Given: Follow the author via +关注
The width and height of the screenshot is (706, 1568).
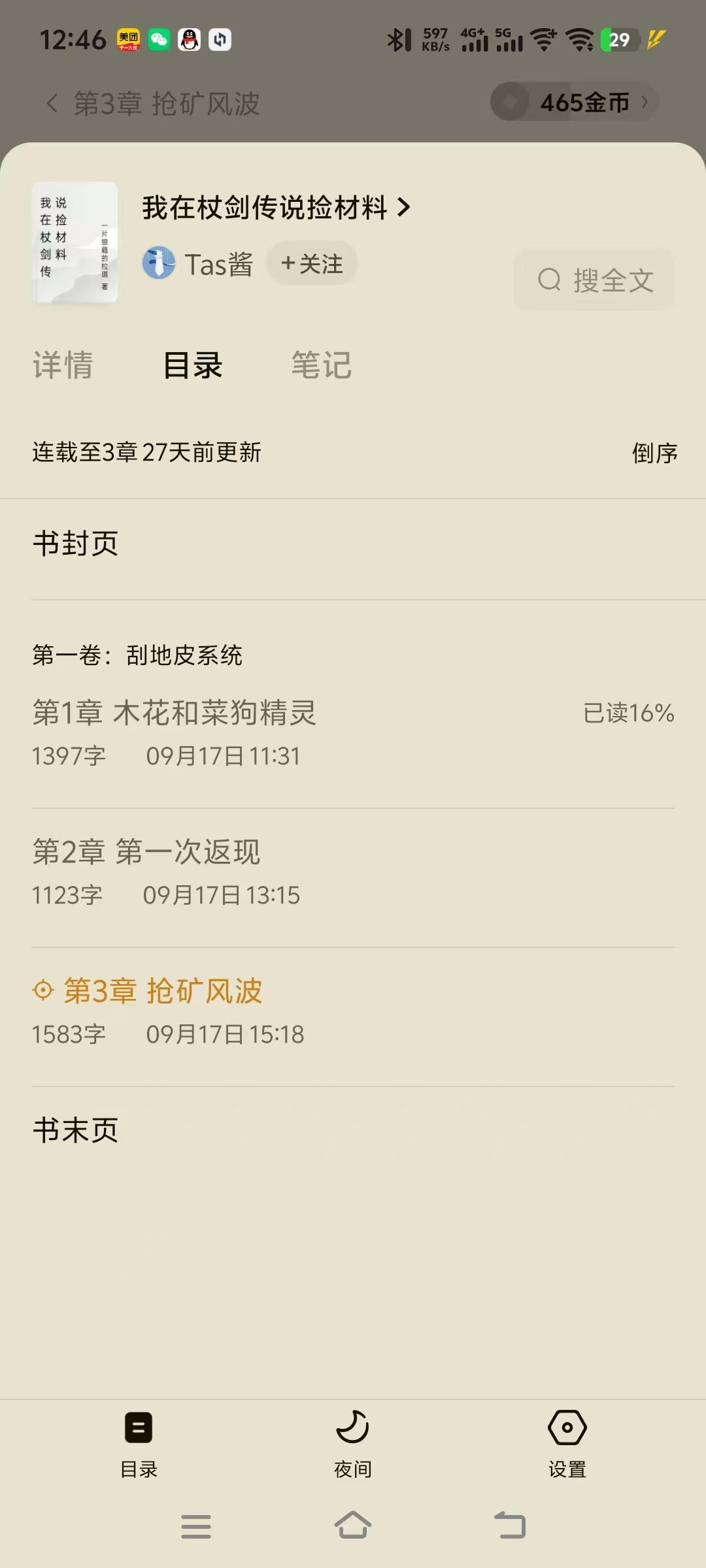Looking at the screenshot, I should pyautogui.click(x=312, y=263).
